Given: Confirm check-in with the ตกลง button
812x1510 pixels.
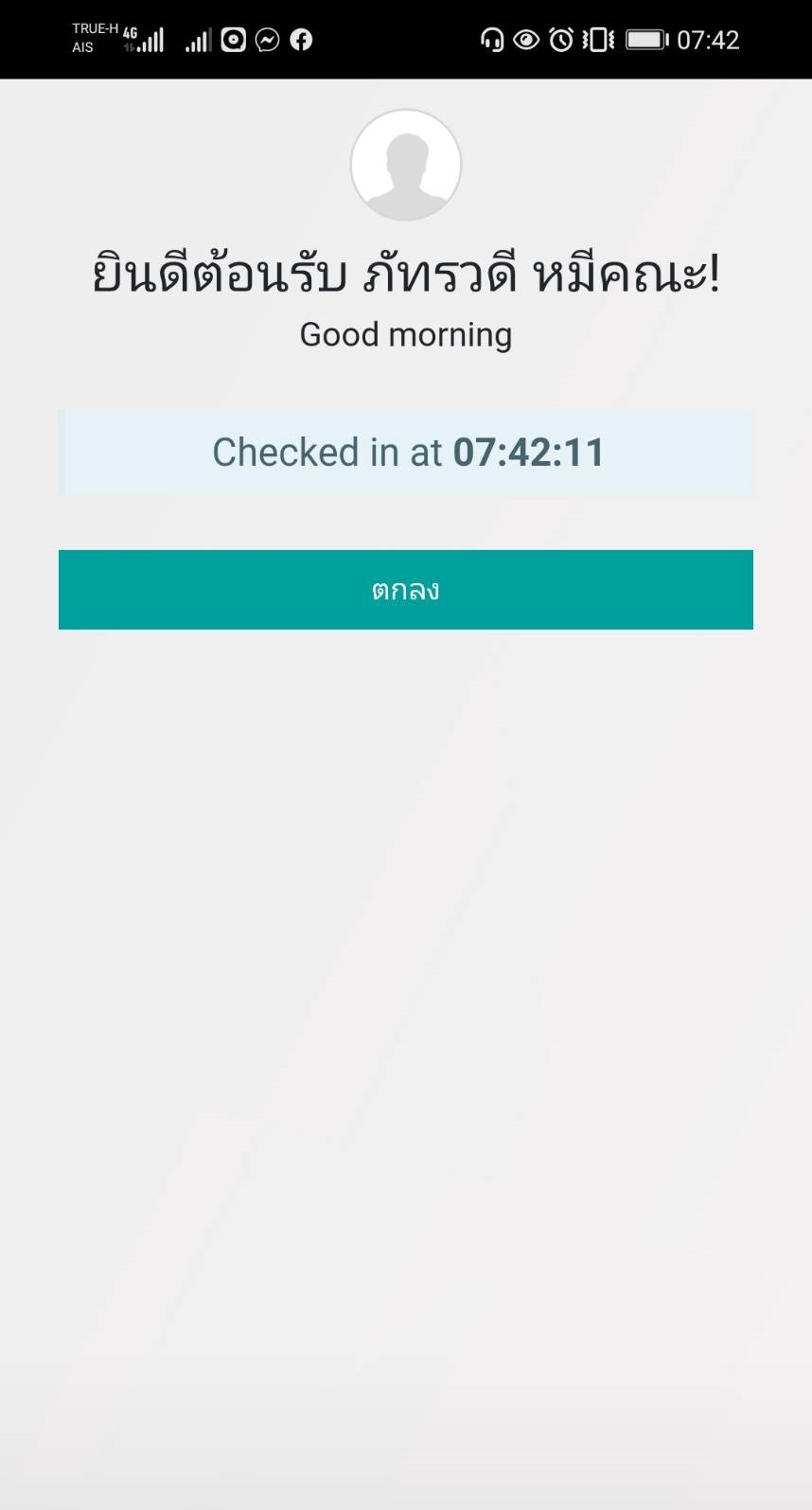Looking at the screenshot, I should click(405, 589).
